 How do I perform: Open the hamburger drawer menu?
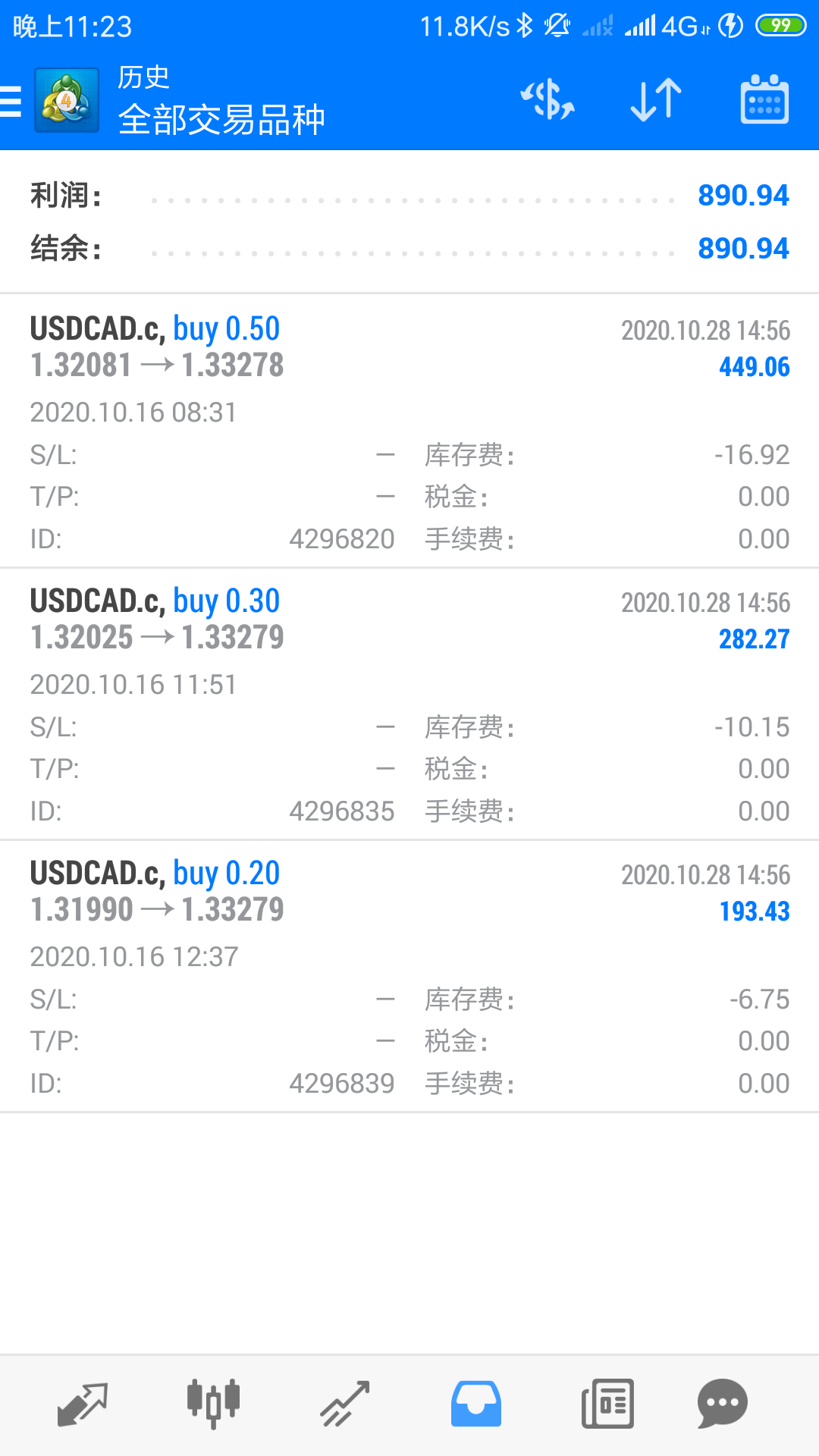[11, 101]
